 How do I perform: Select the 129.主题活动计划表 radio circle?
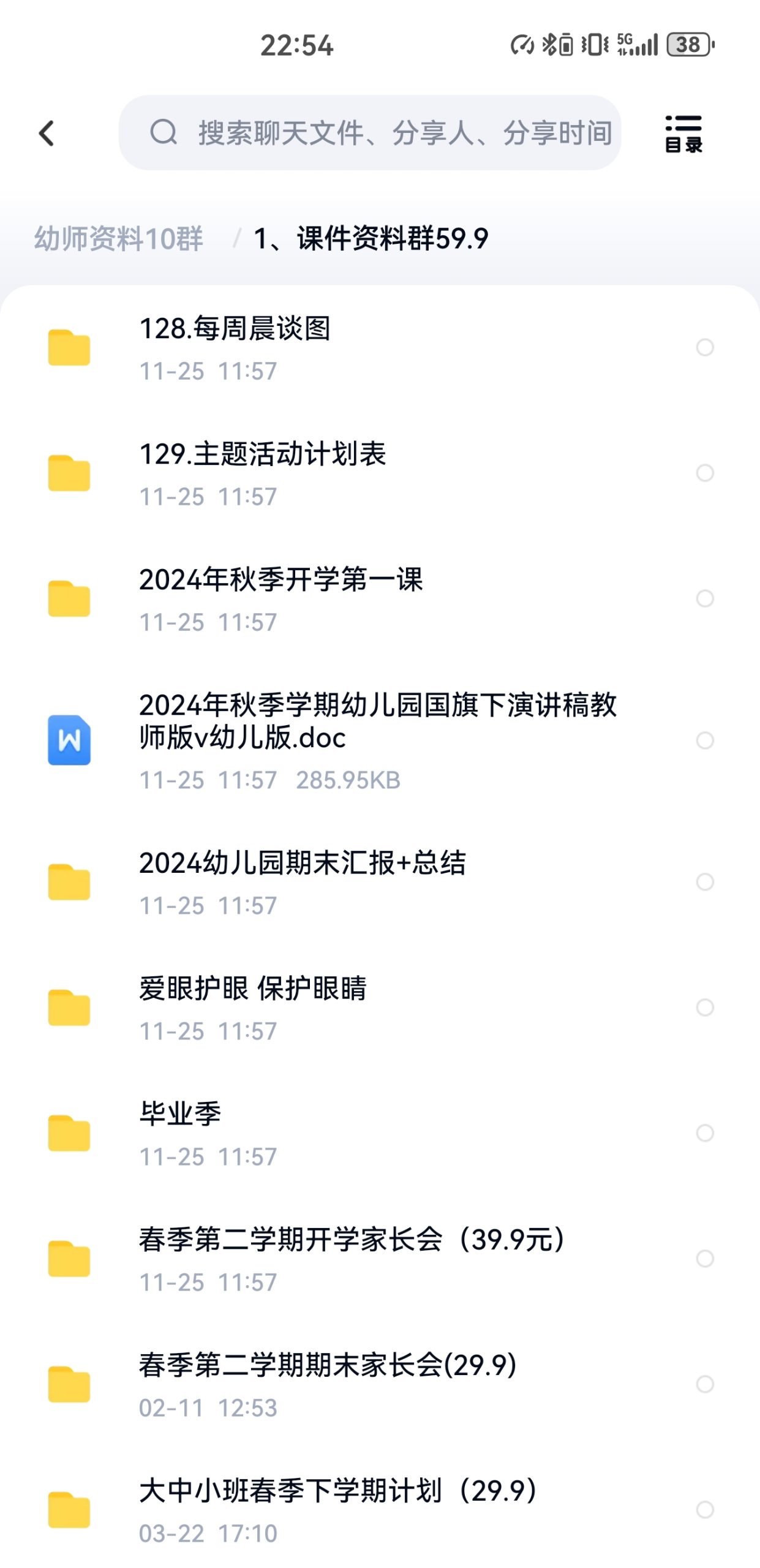pyautogui.click(x=705, y=473)
